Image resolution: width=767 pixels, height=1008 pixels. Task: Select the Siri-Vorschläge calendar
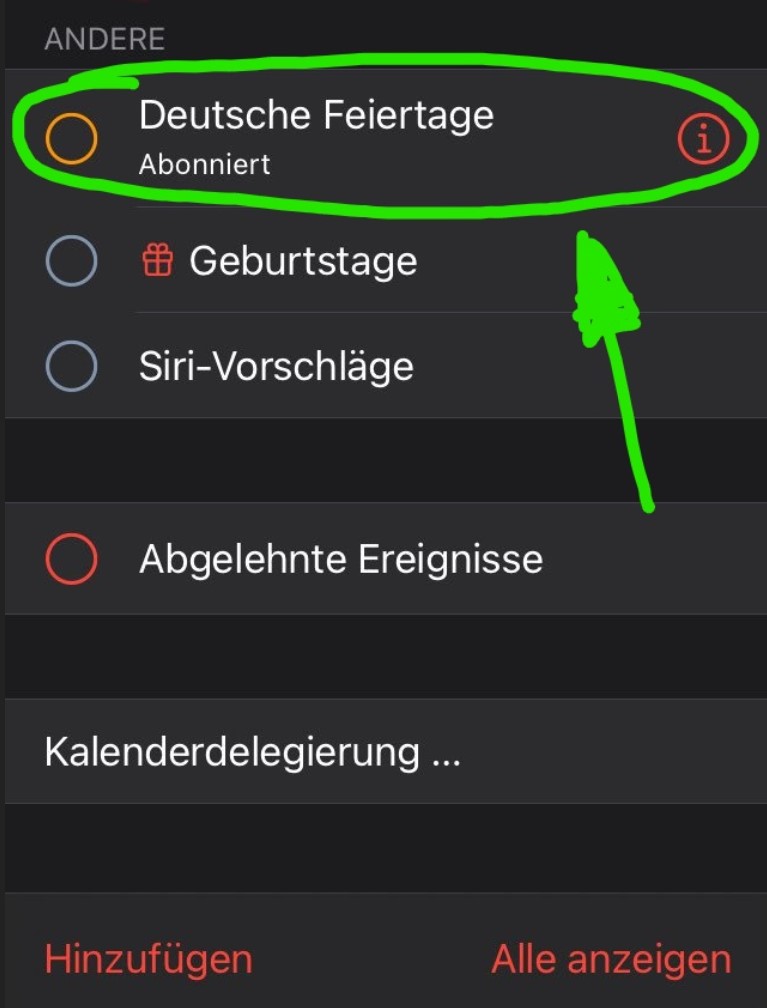[x=71, y=366]
